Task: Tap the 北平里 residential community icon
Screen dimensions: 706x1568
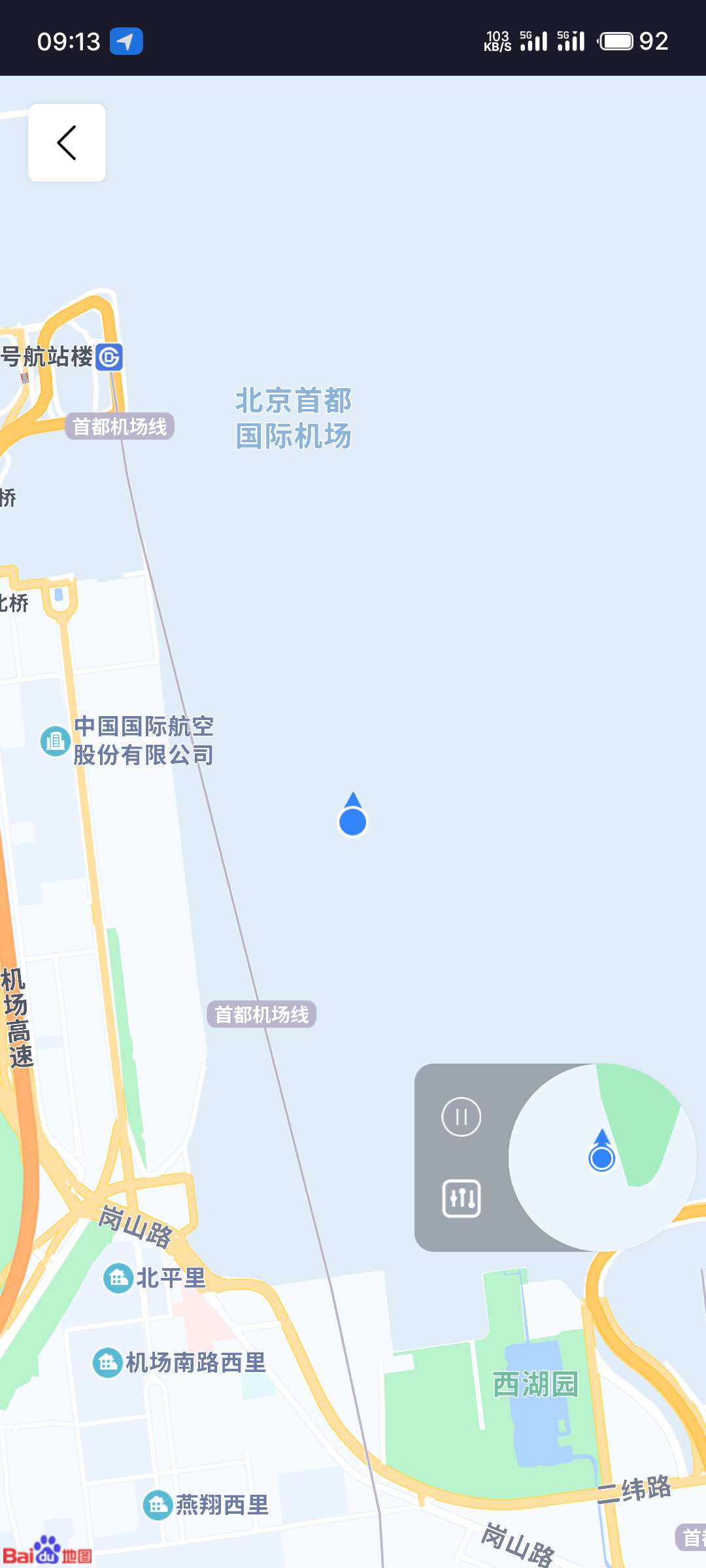Action: coord(118,1278)
